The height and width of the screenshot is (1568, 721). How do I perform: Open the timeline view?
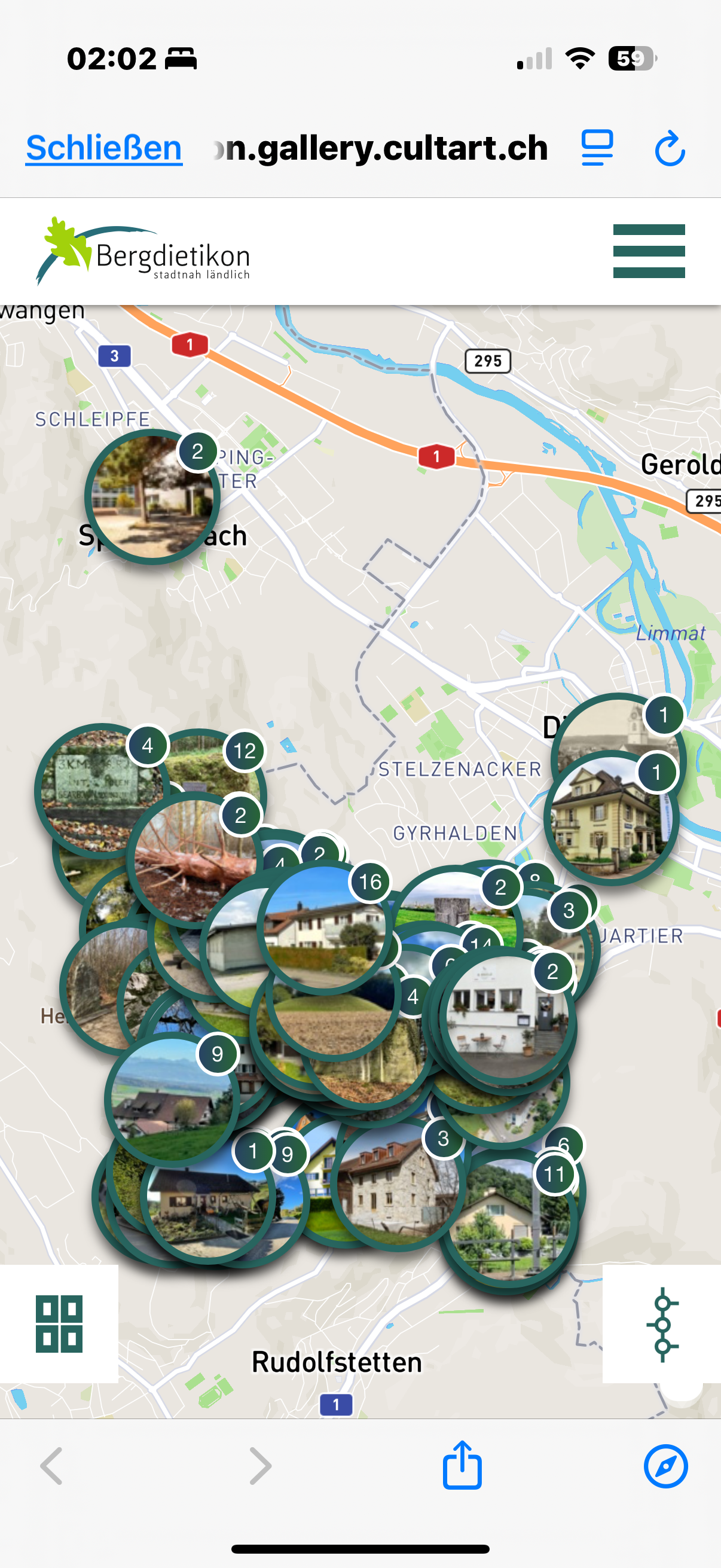coord(662,1323)
